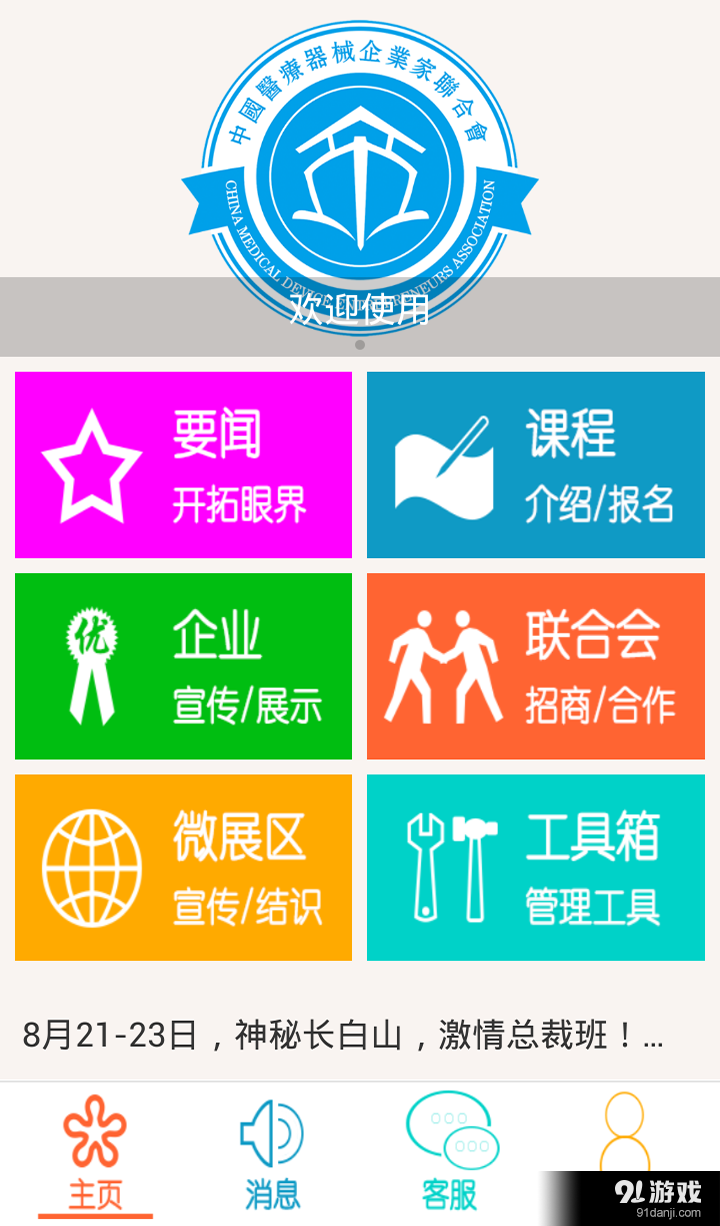Open the 要闻 开拓眼界 tile
This screenshot has height=1226, width=720.
click(182, 464)
